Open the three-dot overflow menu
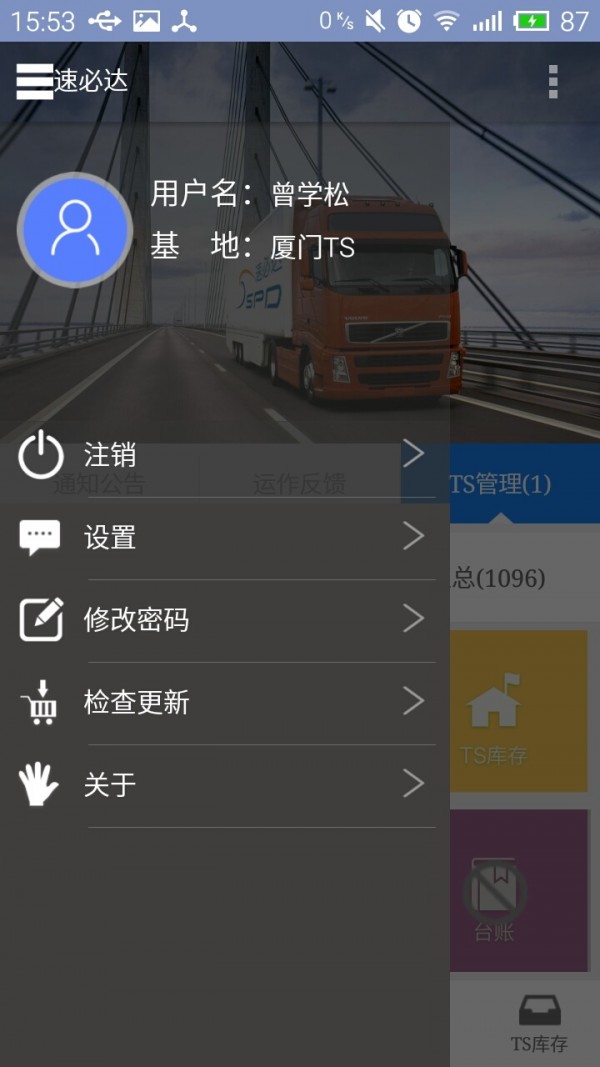This screenshot has width=600, height=1067. click(x=553, y=82)
